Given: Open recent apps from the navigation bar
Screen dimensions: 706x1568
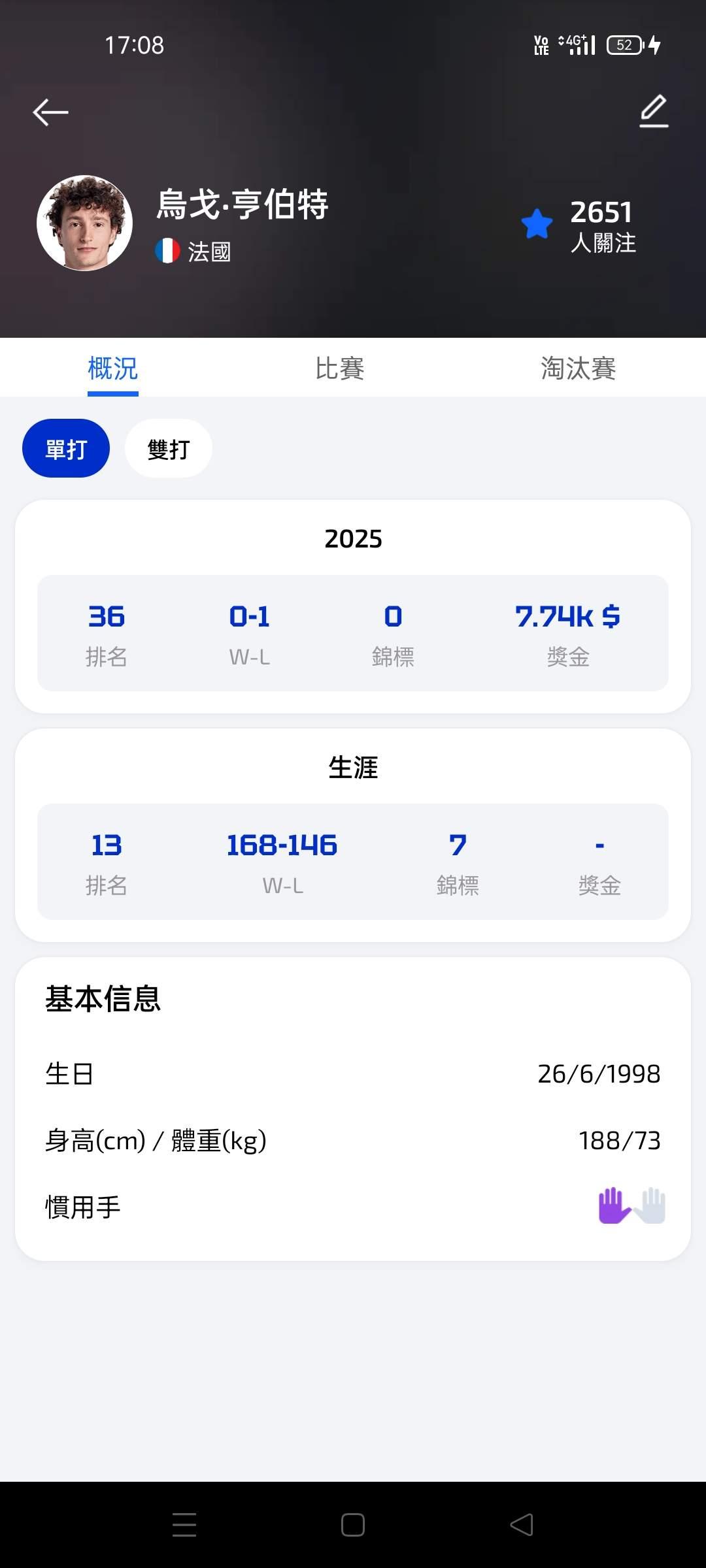Looking at the screenshot, I should point(184,1525).
